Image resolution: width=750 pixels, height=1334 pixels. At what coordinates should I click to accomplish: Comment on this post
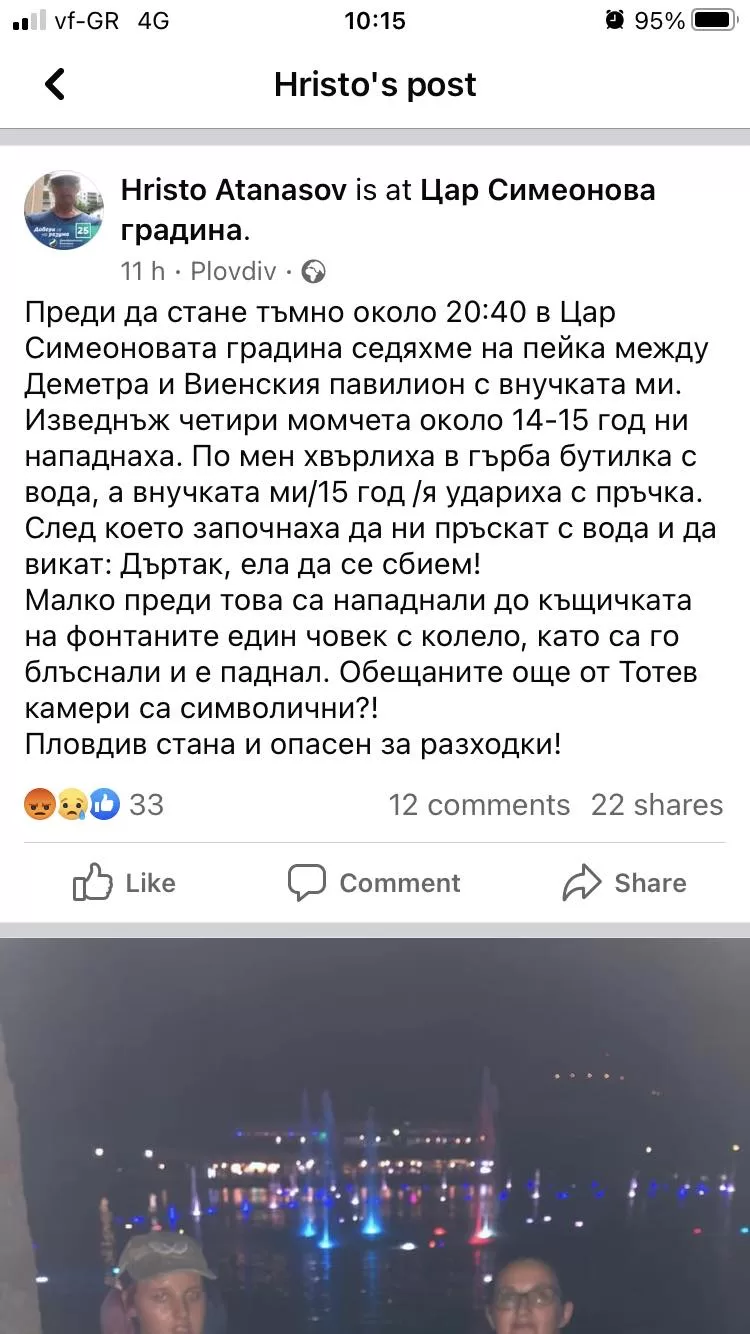coord(374,883)
